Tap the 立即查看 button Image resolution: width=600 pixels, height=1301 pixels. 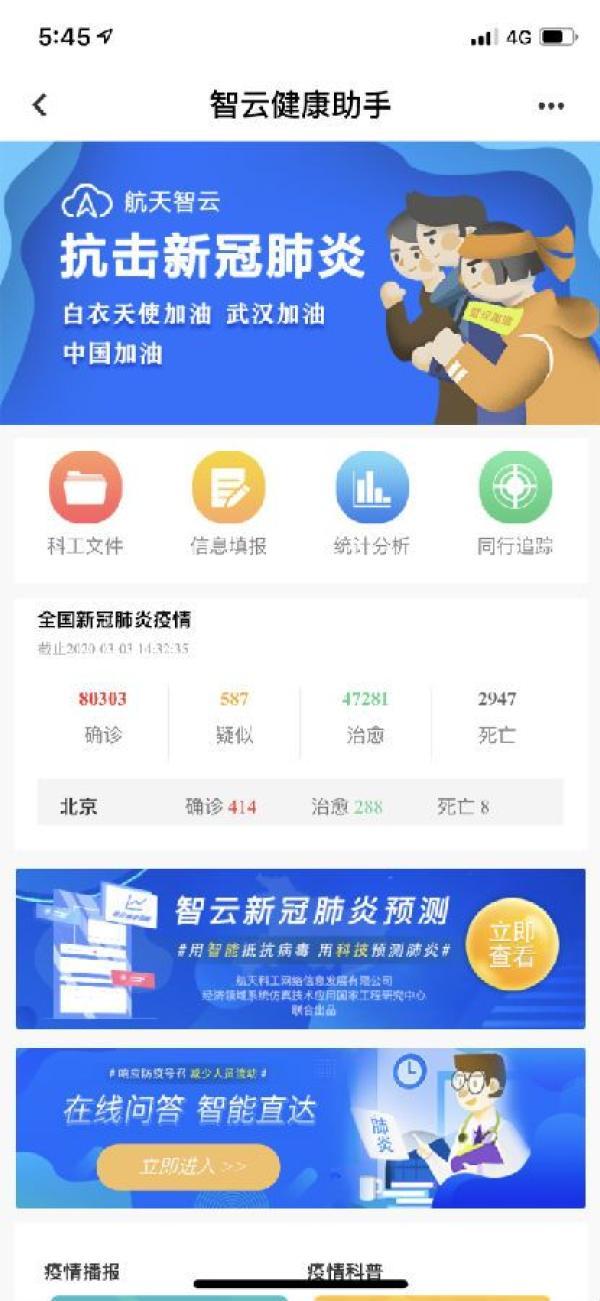click(x=511, y=944)
